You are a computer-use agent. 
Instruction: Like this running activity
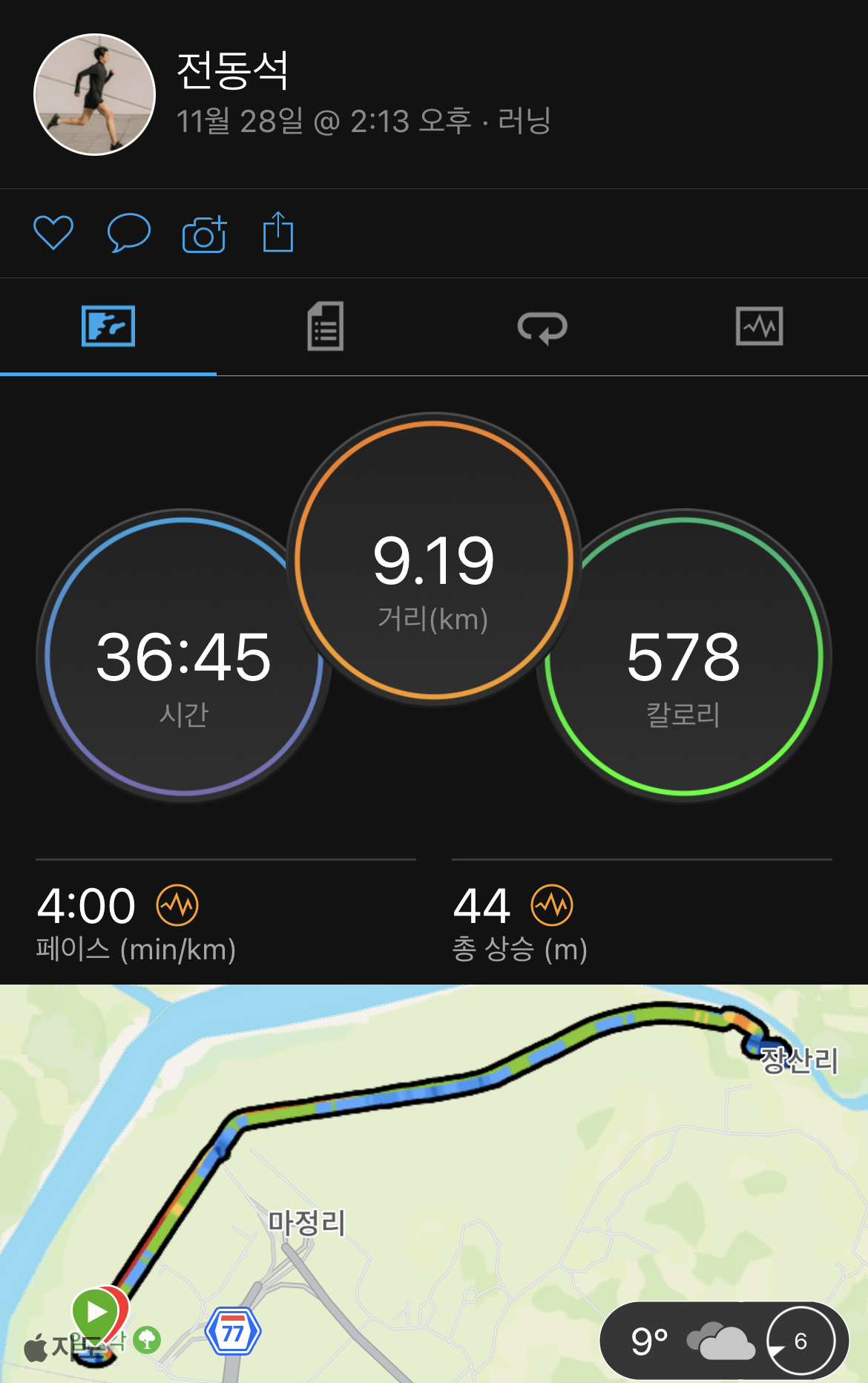(53, 233)
